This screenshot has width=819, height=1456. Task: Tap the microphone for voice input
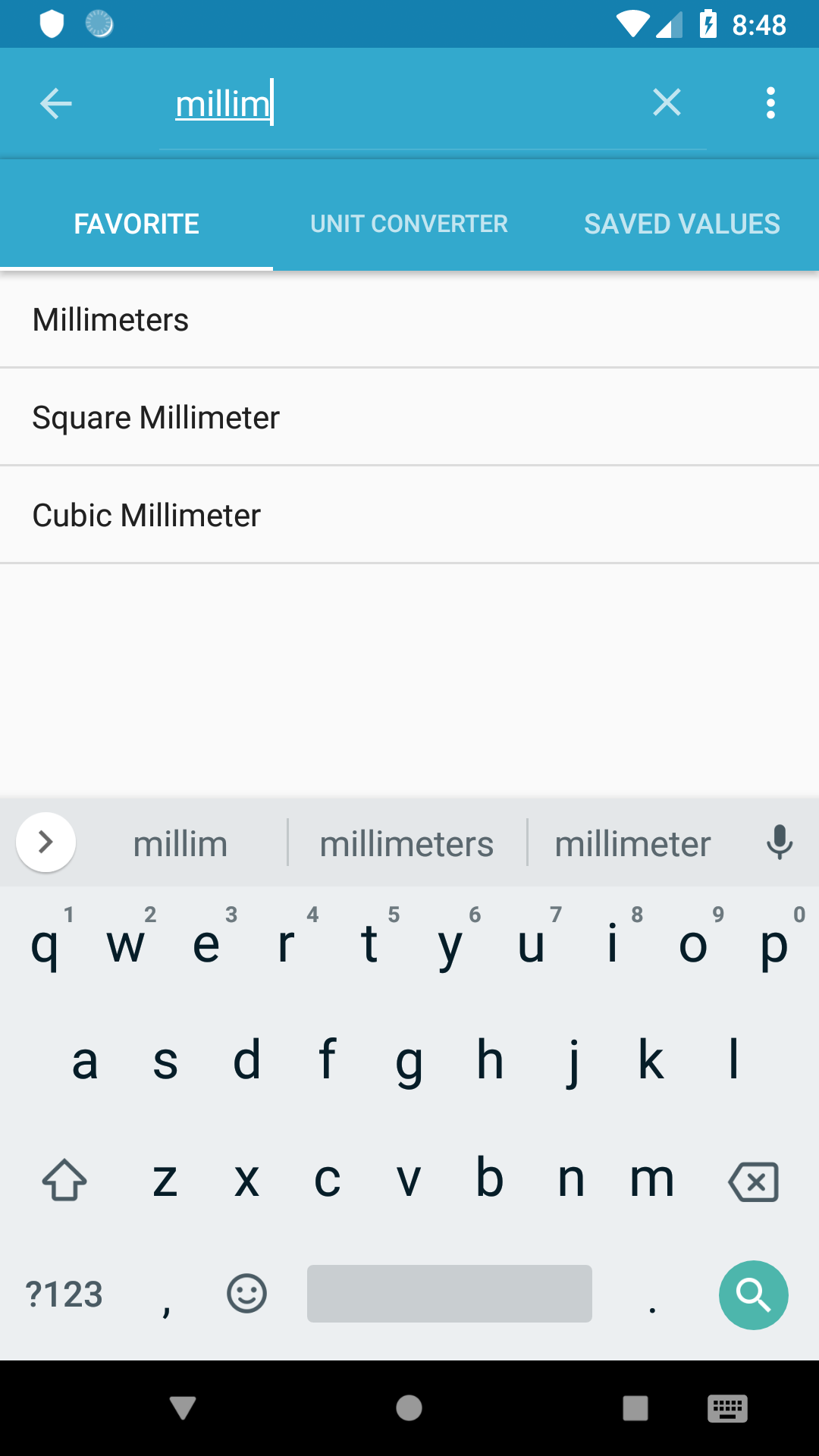click(780, 843)
